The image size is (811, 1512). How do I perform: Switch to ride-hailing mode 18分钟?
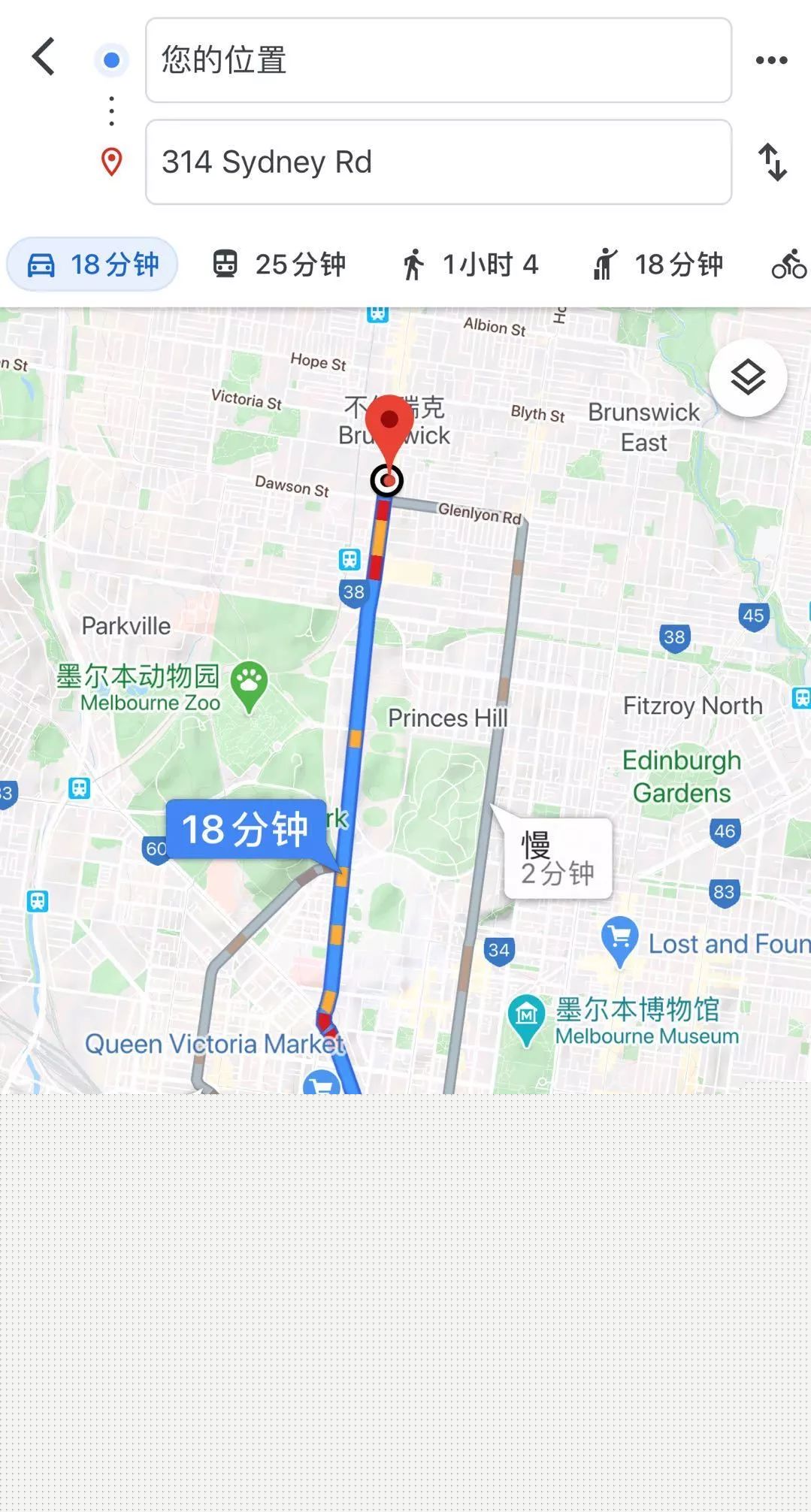coord(658,265)
